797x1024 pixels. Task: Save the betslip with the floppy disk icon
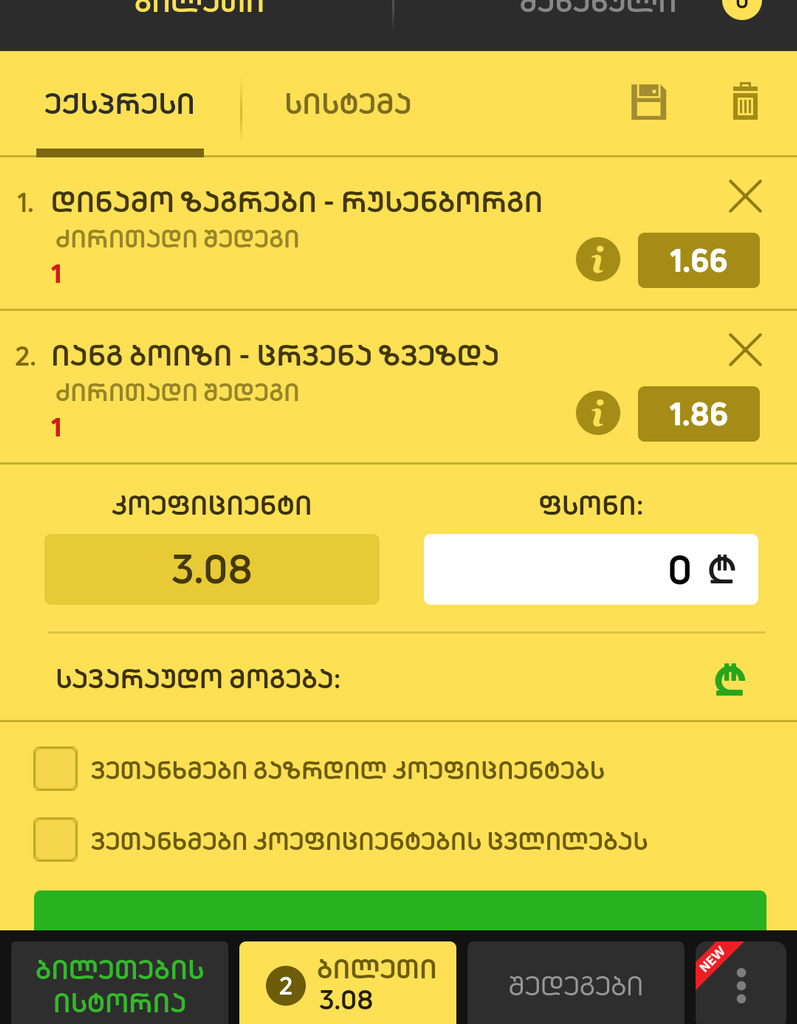click(648, 103)
